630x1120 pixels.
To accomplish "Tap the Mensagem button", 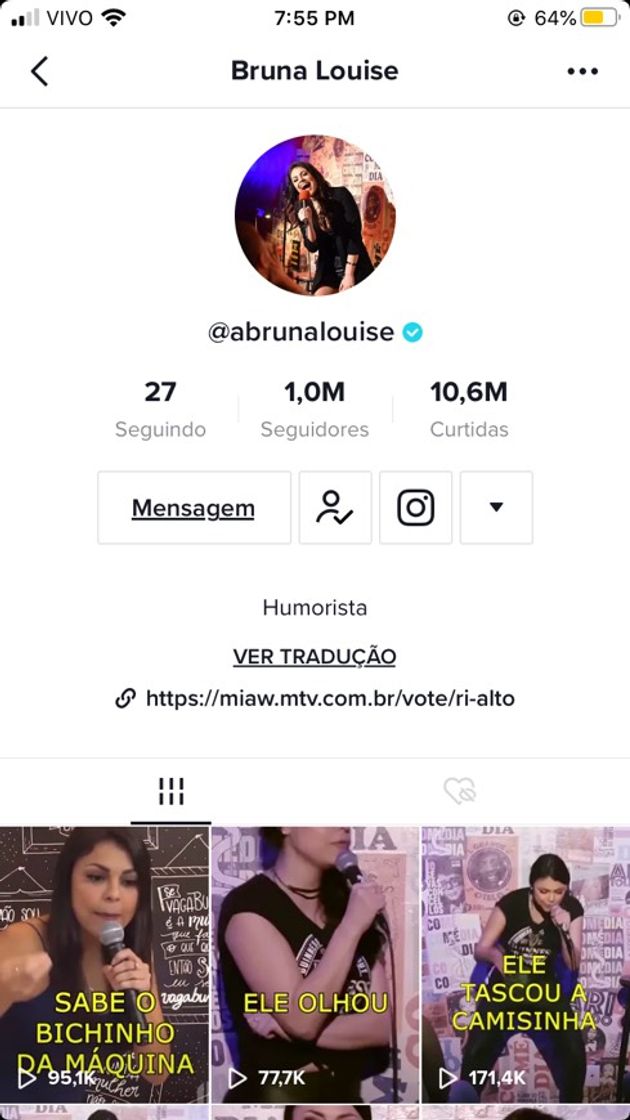I will tap(194, 508).
